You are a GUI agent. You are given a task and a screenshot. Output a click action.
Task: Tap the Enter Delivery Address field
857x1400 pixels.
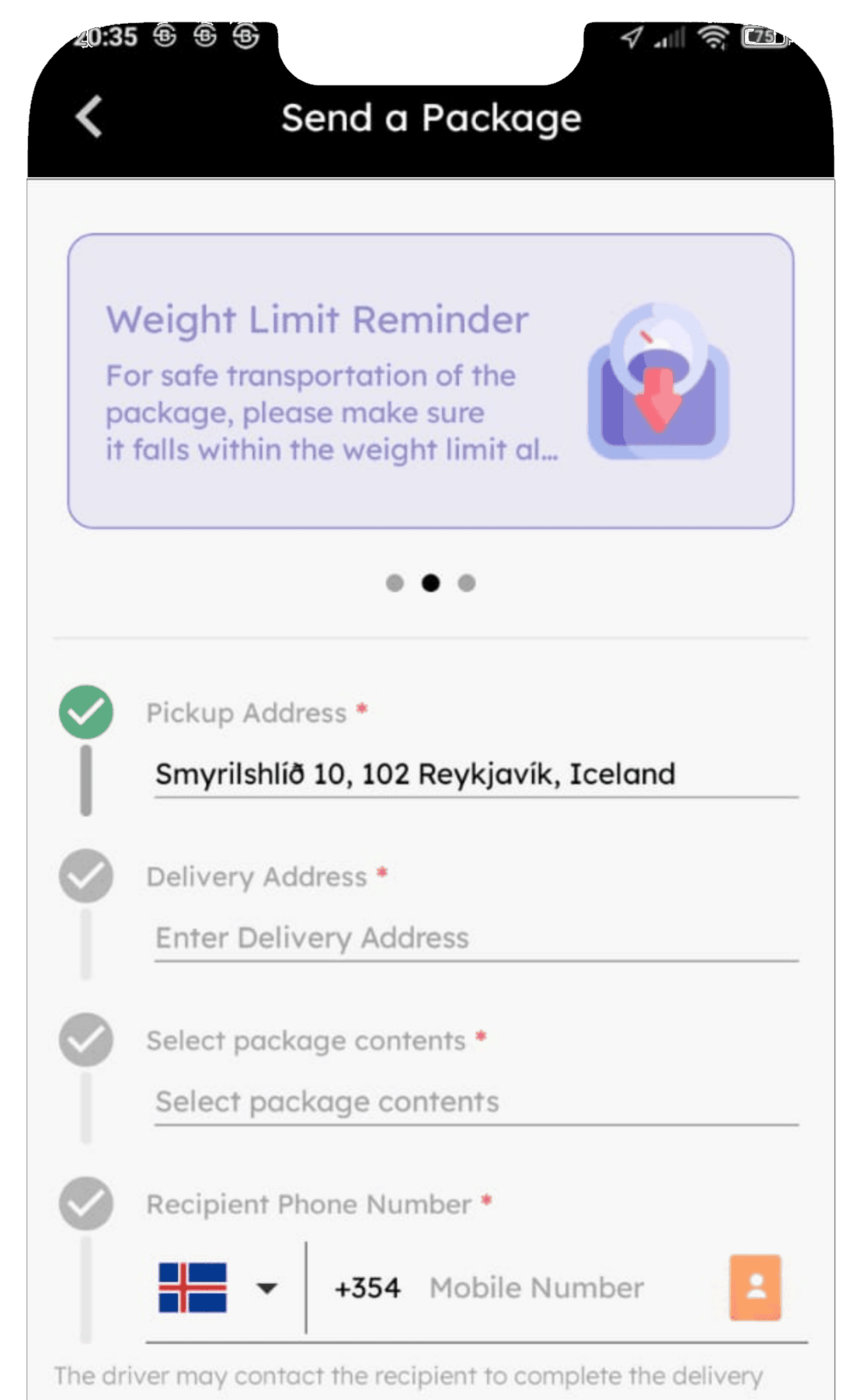476,938
